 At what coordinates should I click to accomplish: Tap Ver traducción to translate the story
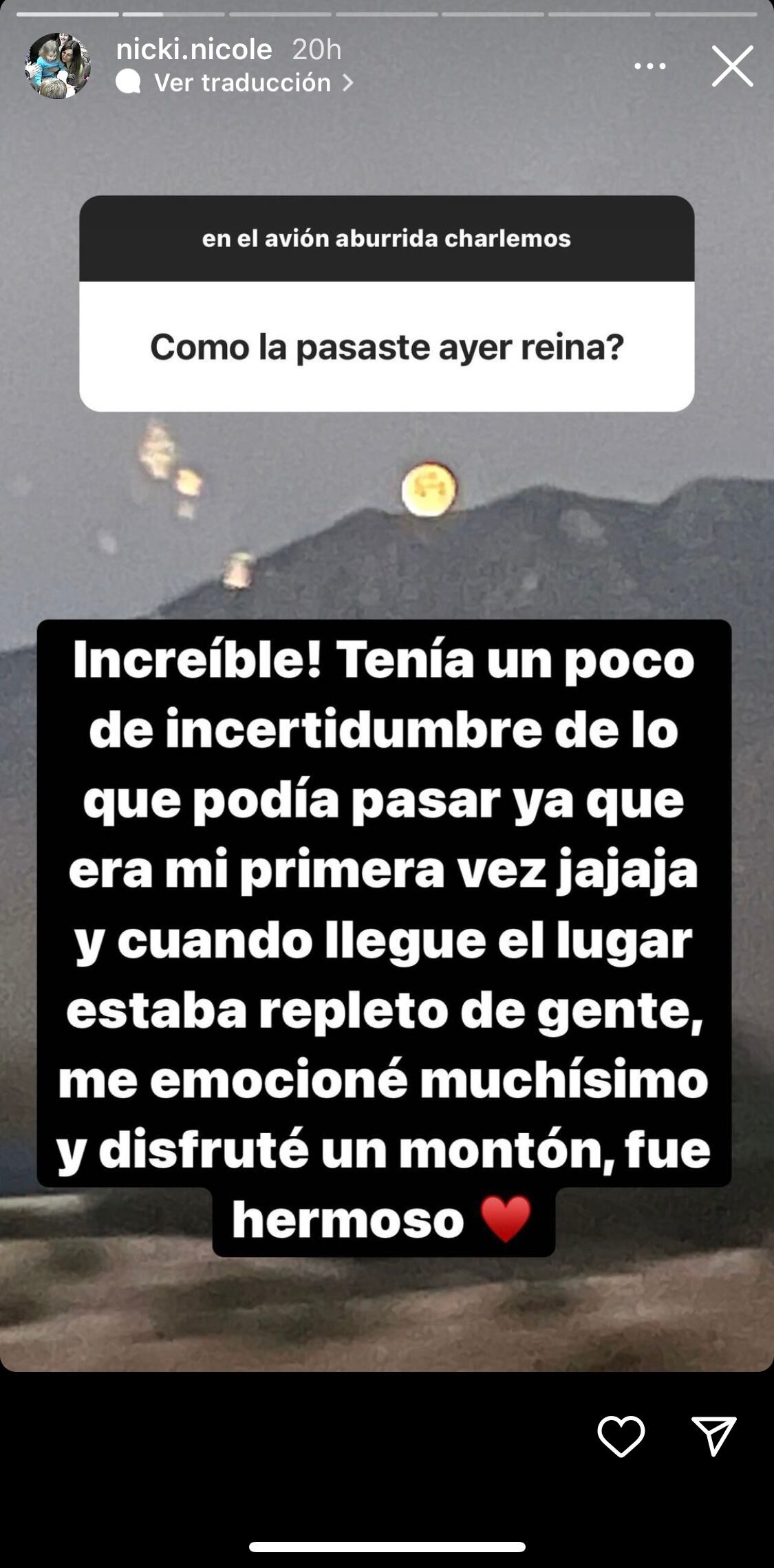tap(242, 83)
